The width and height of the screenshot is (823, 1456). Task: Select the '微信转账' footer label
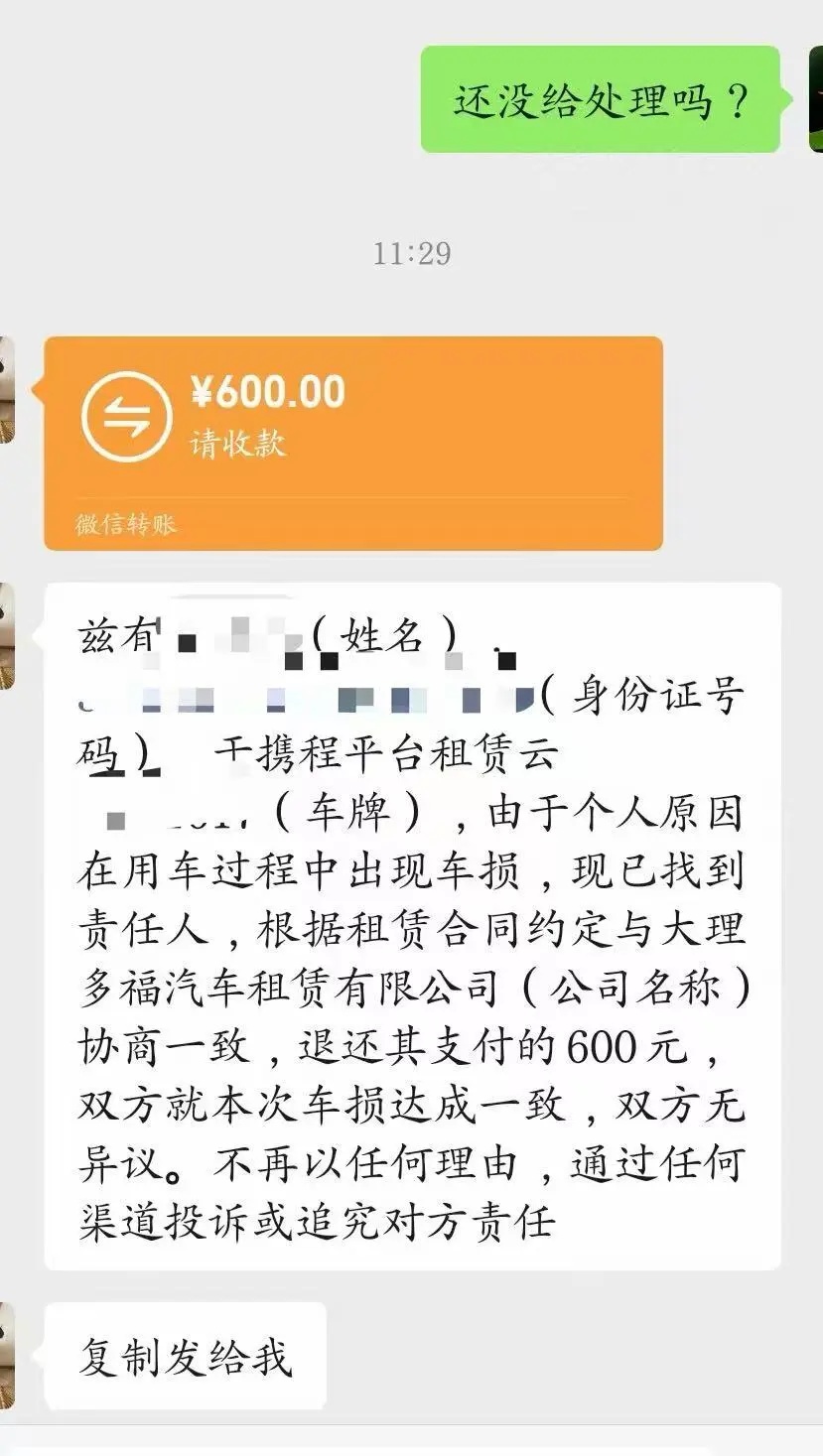125,527
